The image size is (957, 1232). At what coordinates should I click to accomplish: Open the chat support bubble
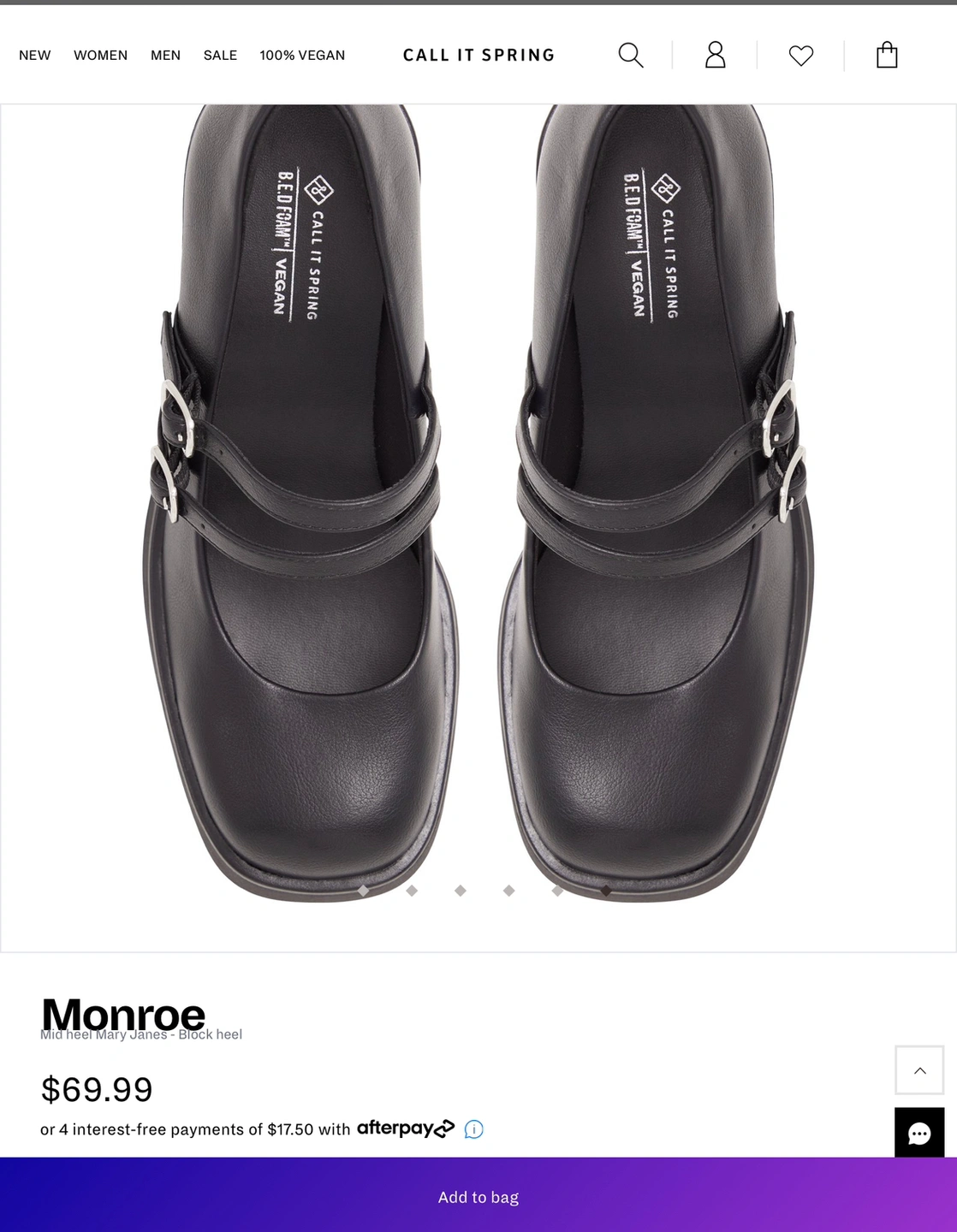coord(919,1133)
